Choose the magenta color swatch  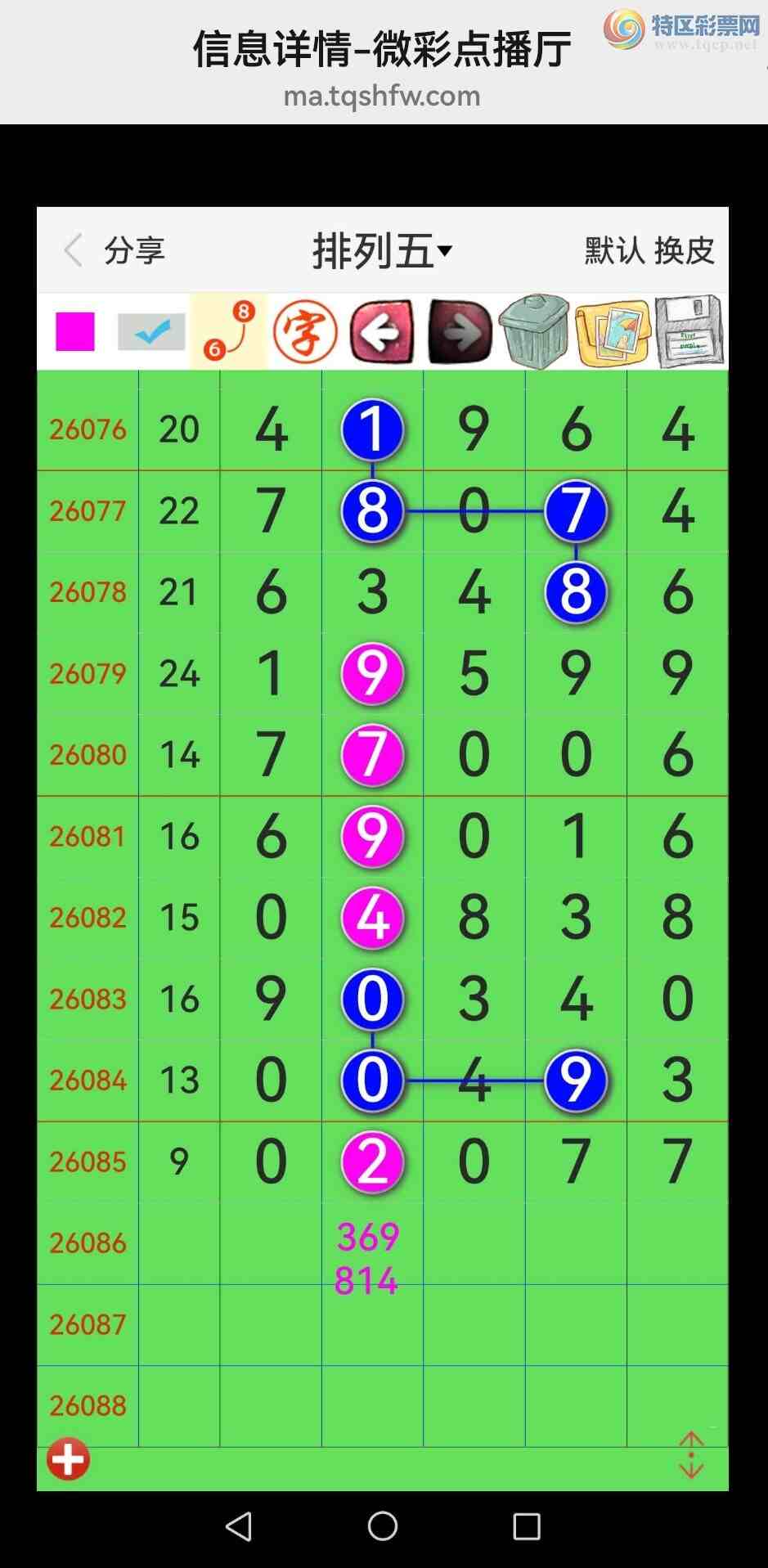75,331
